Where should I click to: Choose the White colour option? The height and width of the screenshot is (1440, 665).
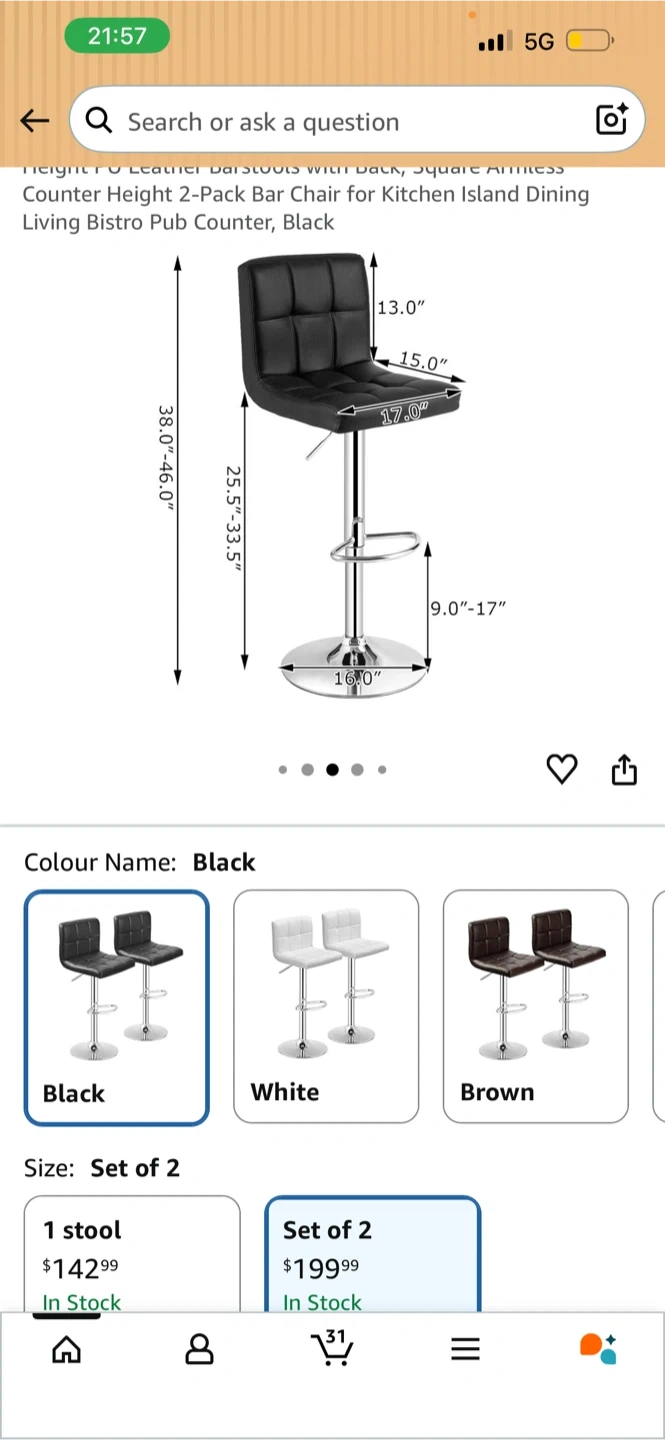pos(326,1006)
